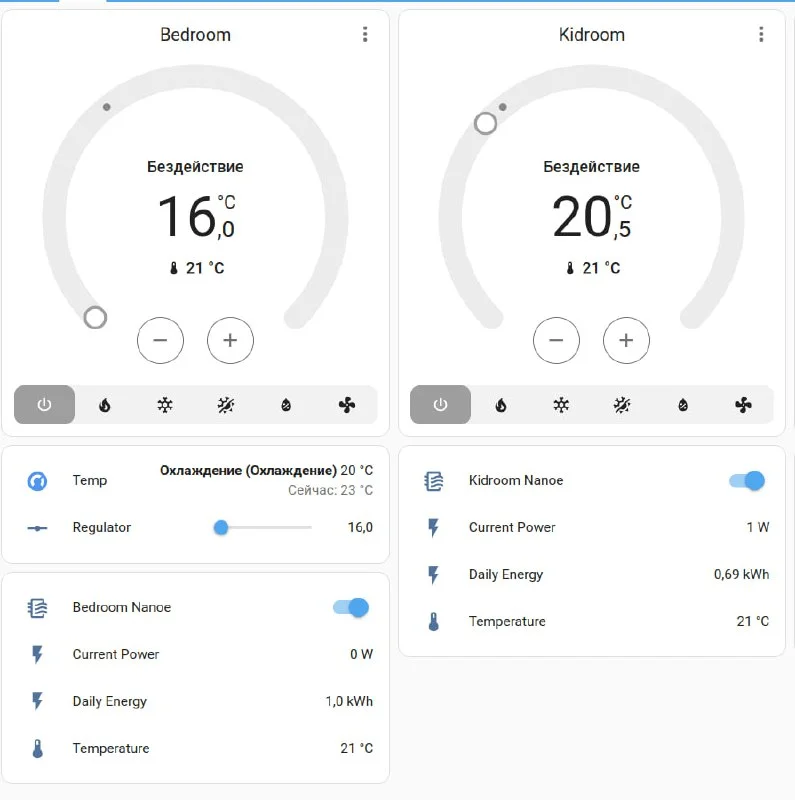The height and width of the screenshot is (800, 795).
Task: Select Kidroom power off mode button
Action: pyautogui.click(x=440, y=405)
